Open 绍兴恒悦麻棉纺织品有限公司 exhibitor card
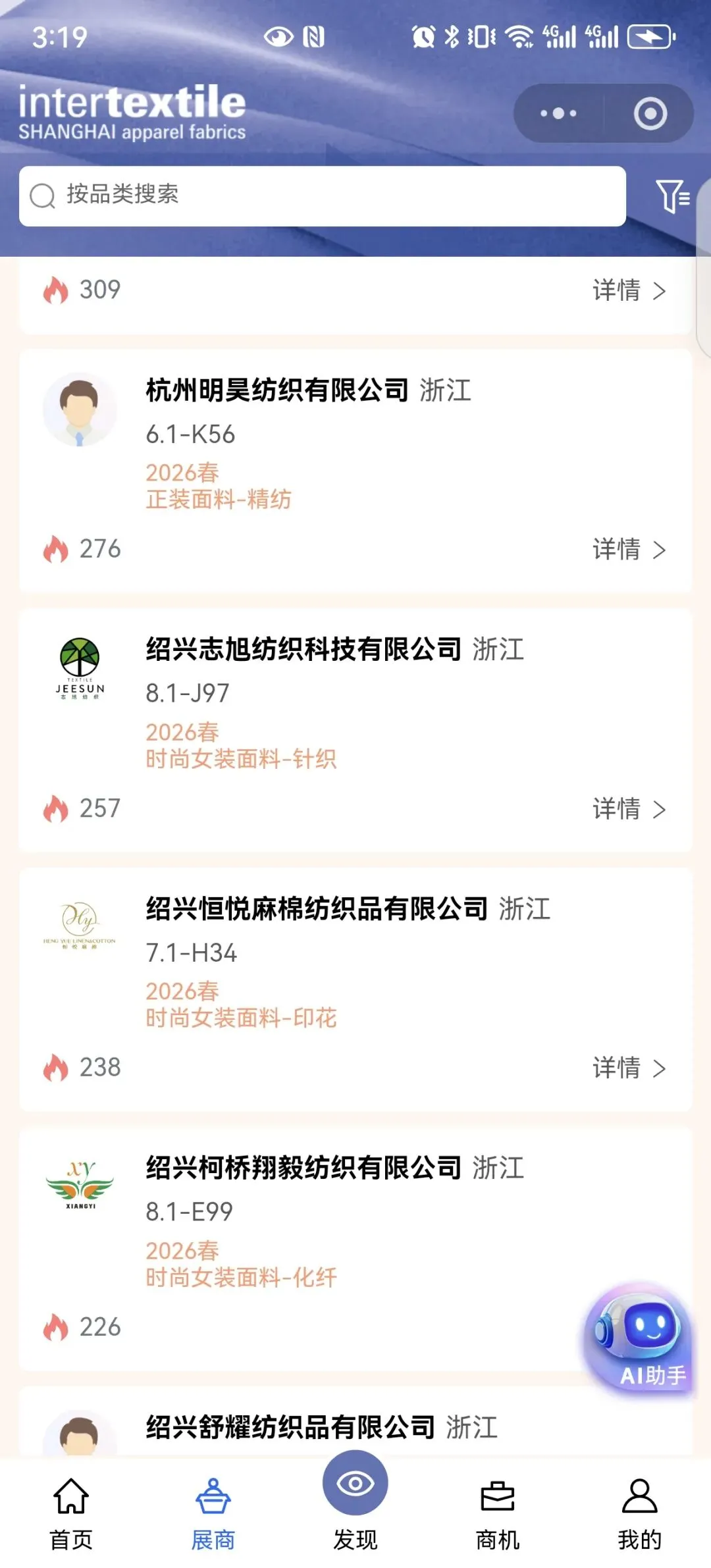Viewport: 711px width, 1568px height. point(316,909)
